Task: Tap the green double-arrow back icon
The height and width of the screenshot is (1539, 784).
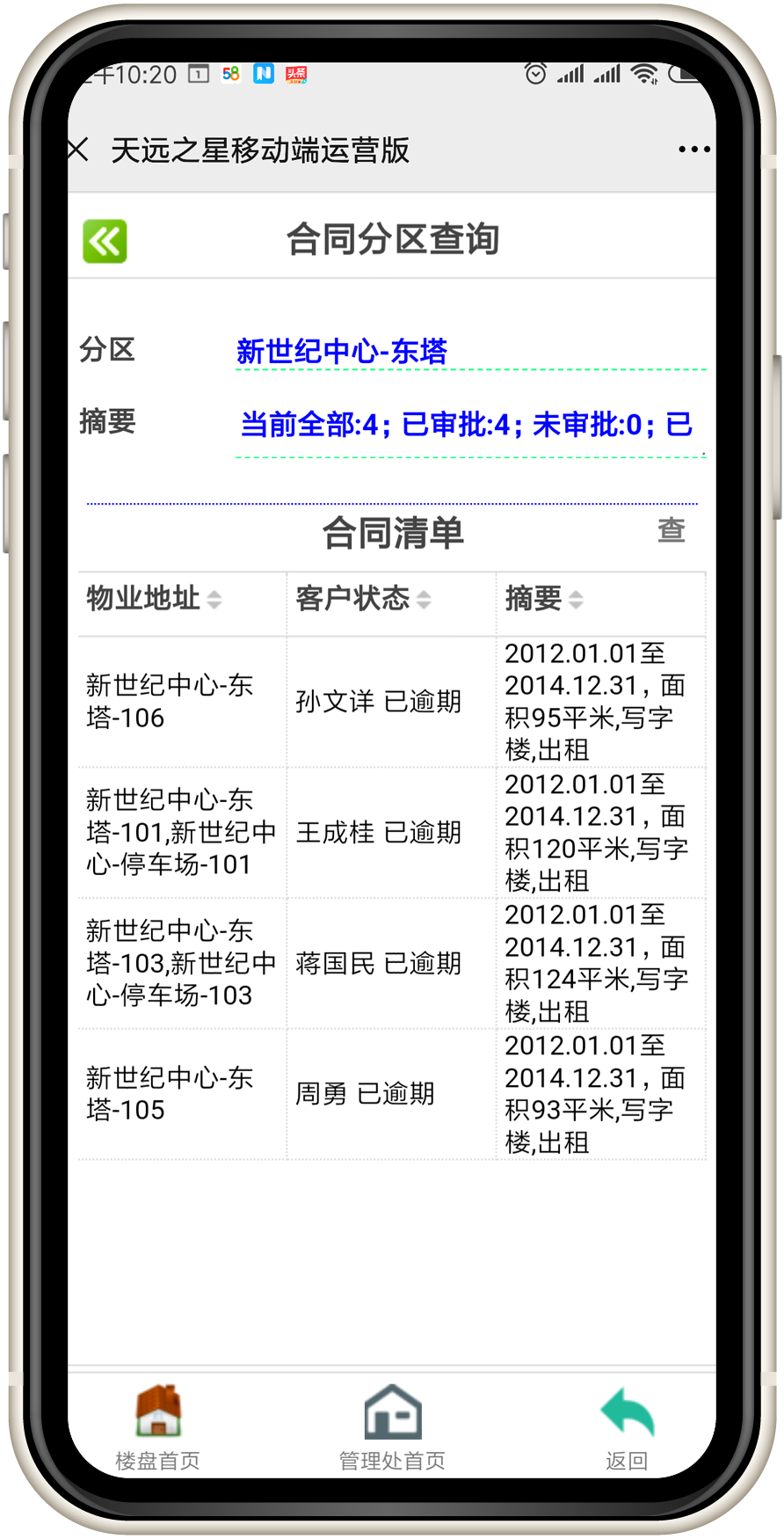Action: pos(105,241)
